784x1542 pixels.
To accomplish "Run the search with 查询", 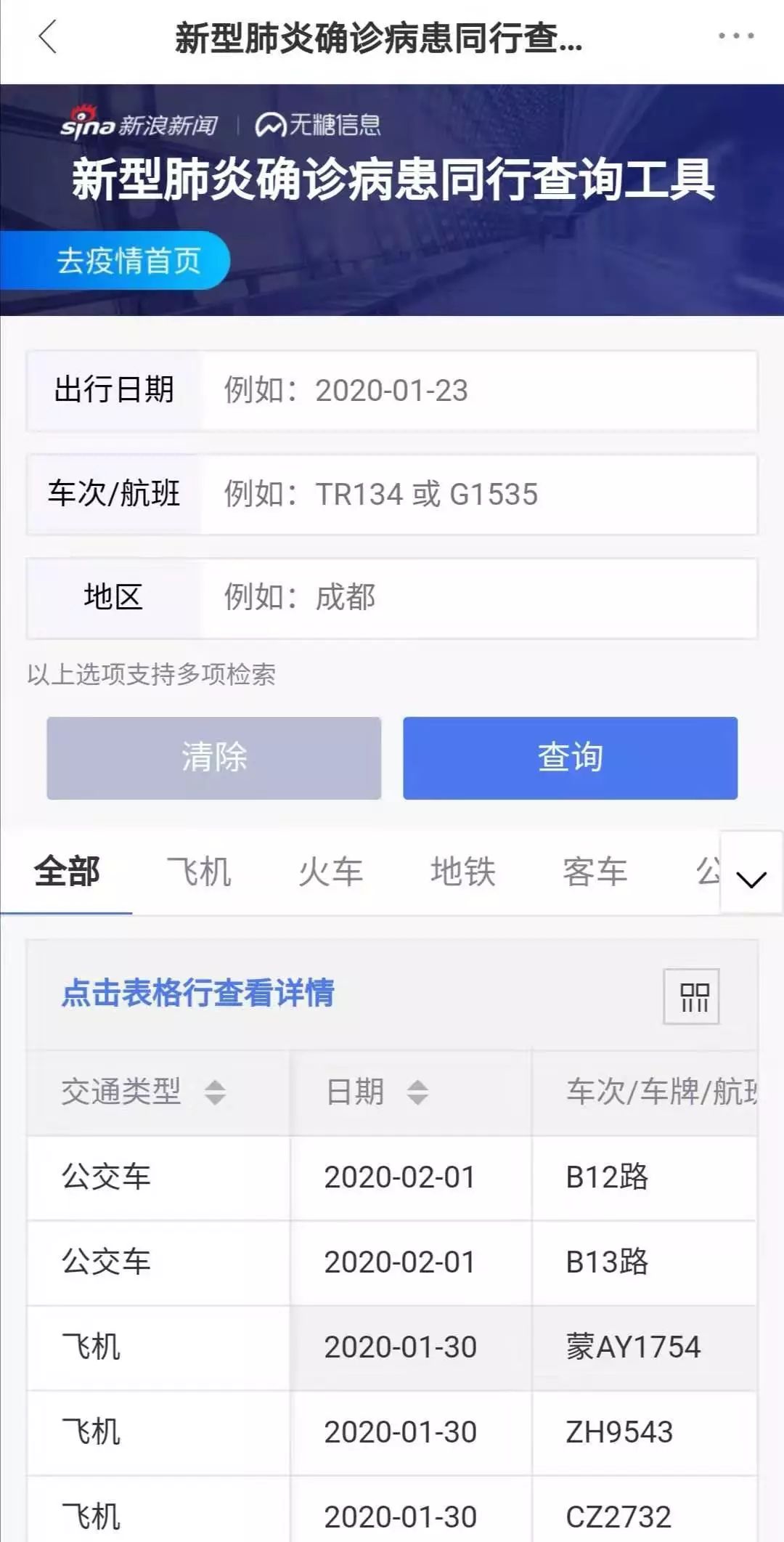I will (x=571, y=758).
